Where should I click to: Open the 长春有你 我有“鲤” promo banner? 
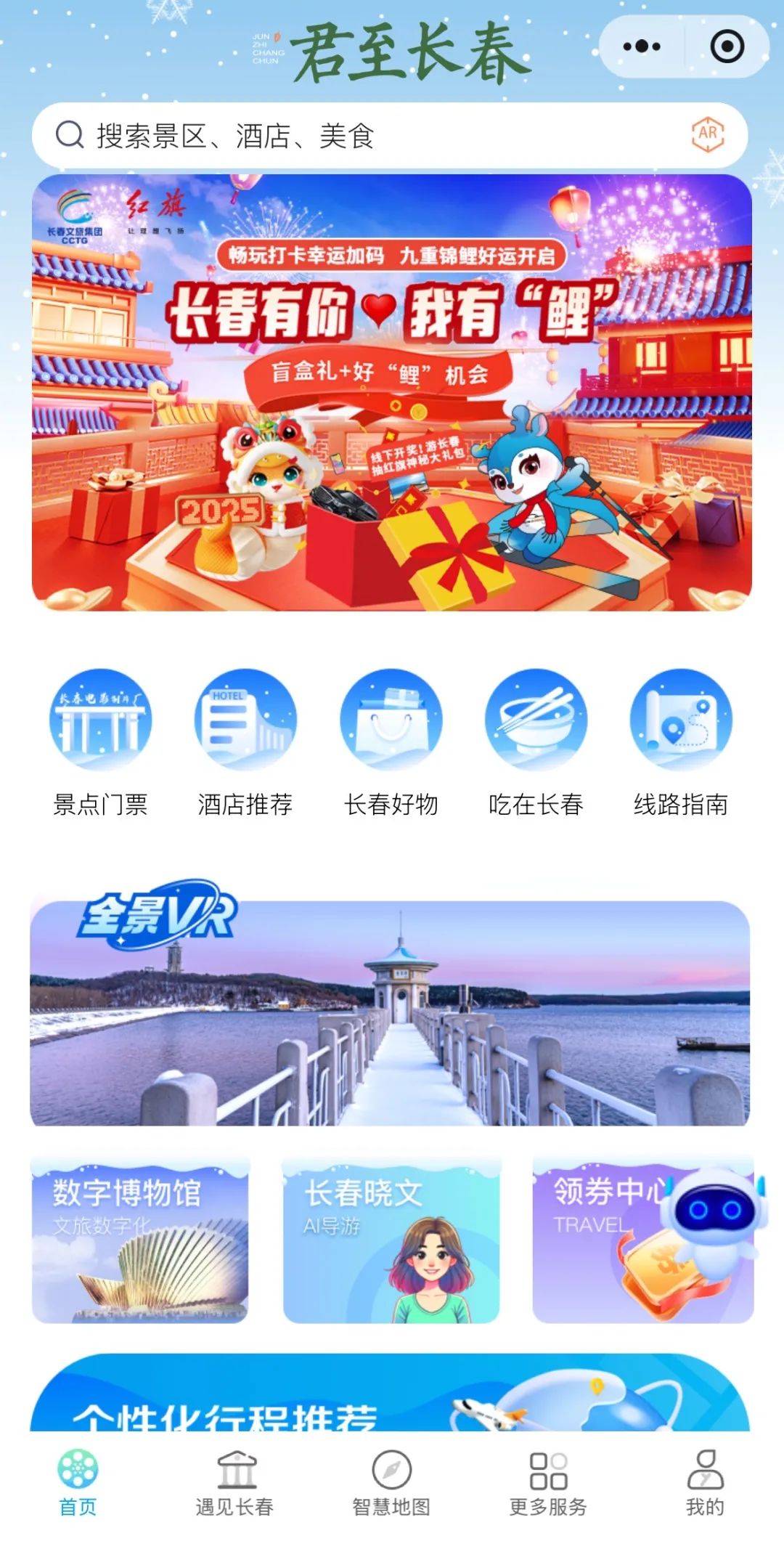click(392, 392)
